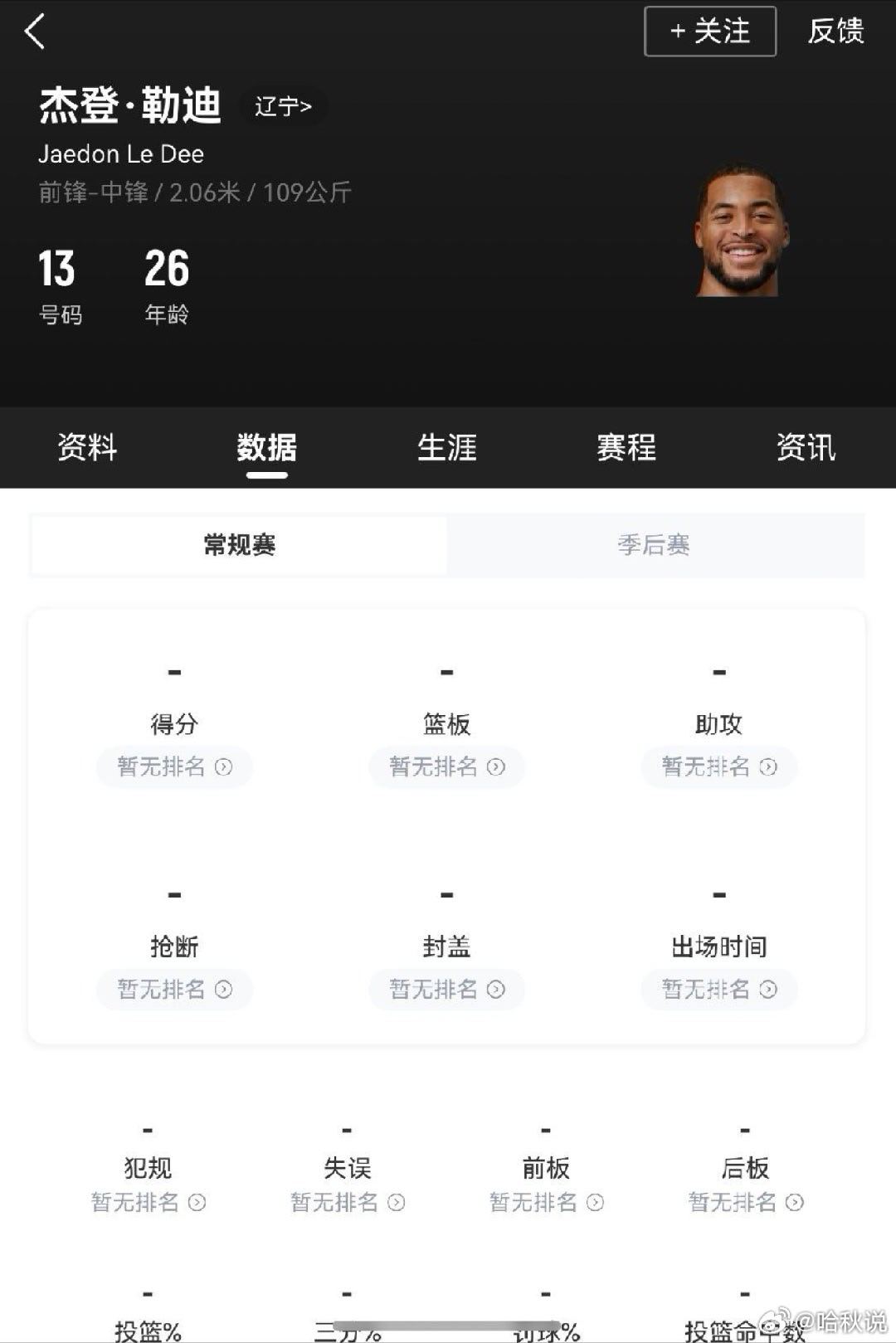Open ranking arrow icon beside 封盖
Viewport: 896px width, 1343px height.
494,990
